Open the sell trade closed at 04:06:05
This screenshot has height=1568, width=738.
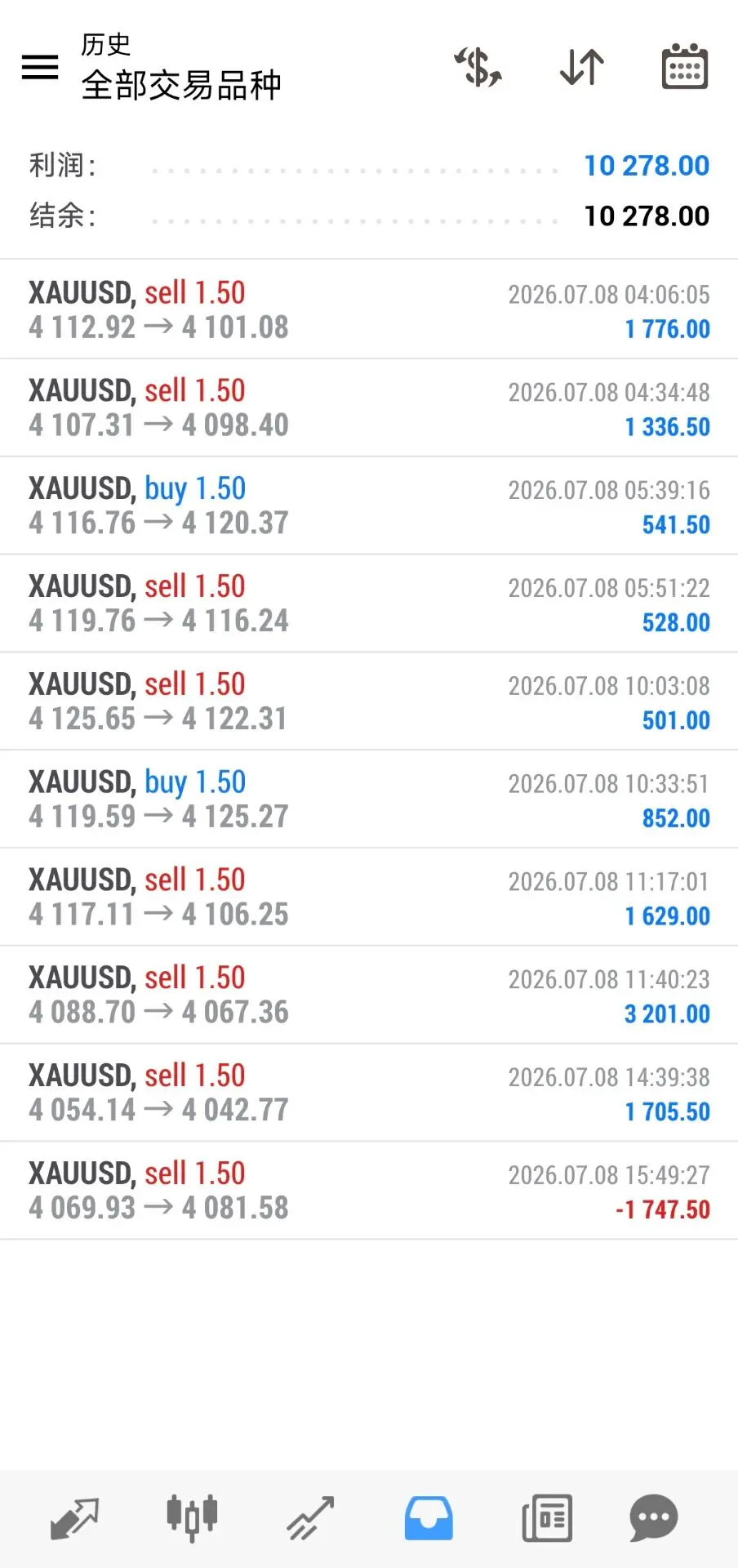[x=369, y=310]
